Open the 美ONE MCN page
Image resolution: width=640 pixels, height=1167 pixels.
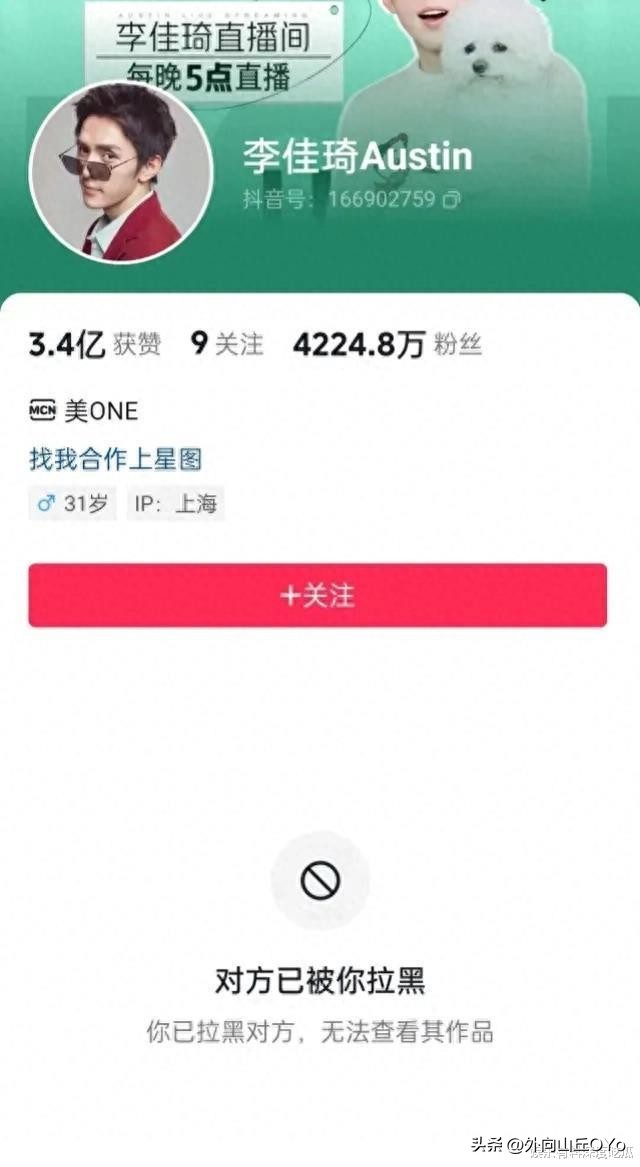(85, 410)
